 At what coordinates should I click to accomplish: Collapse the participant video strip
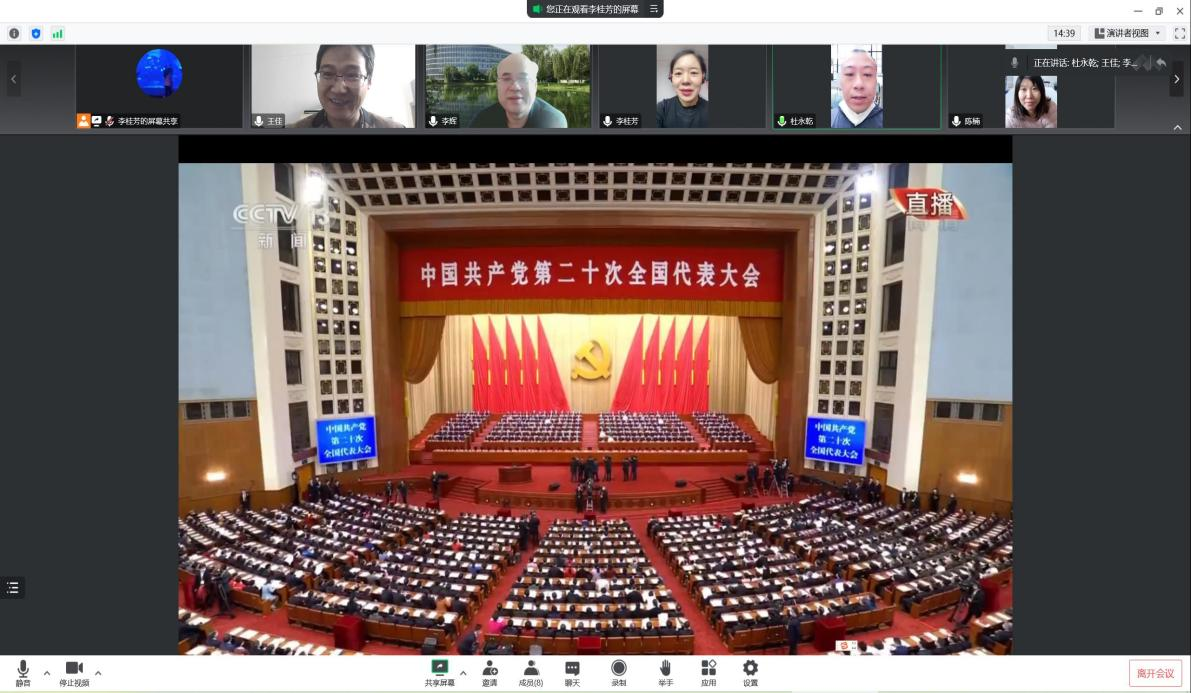click(1176, 127)
